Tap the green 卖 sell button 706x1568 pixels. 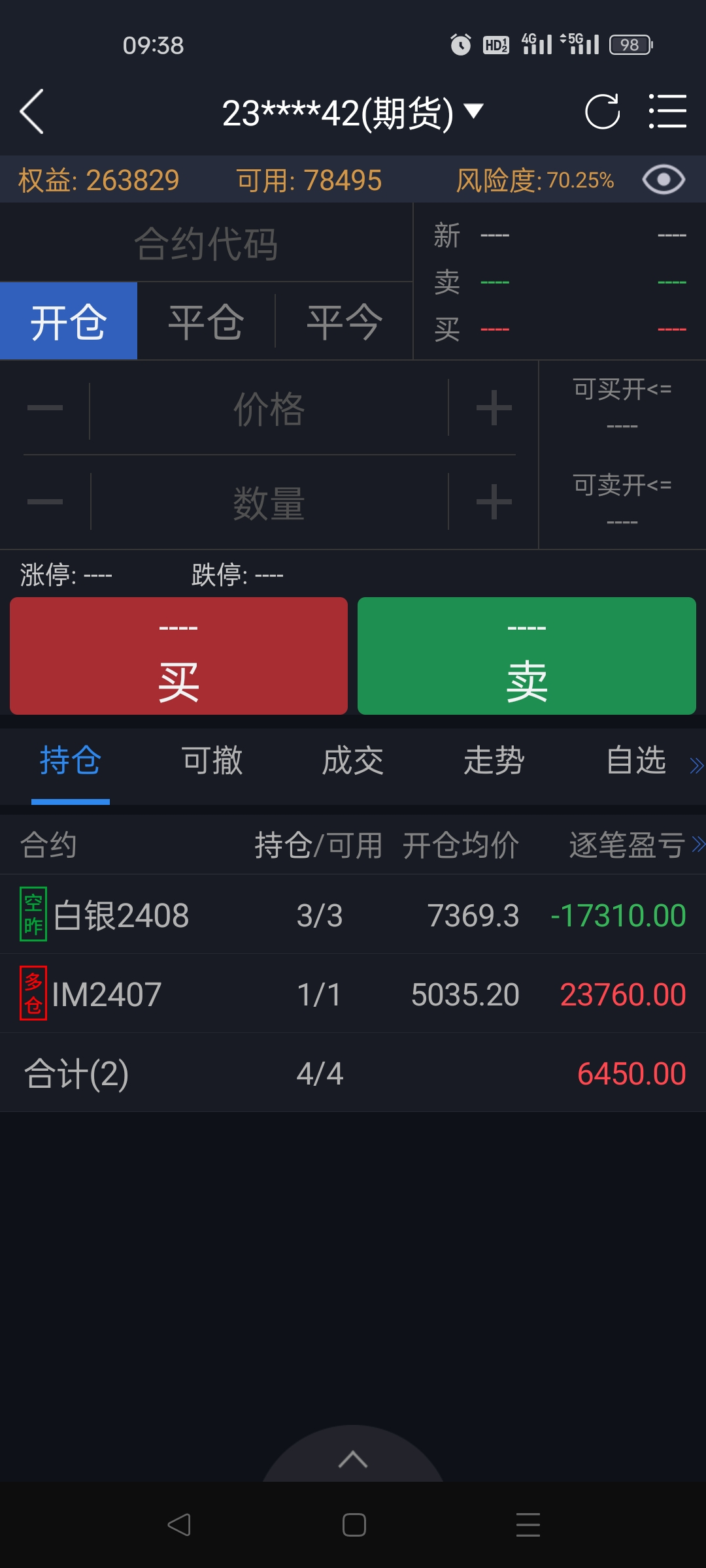pos(526,656)
